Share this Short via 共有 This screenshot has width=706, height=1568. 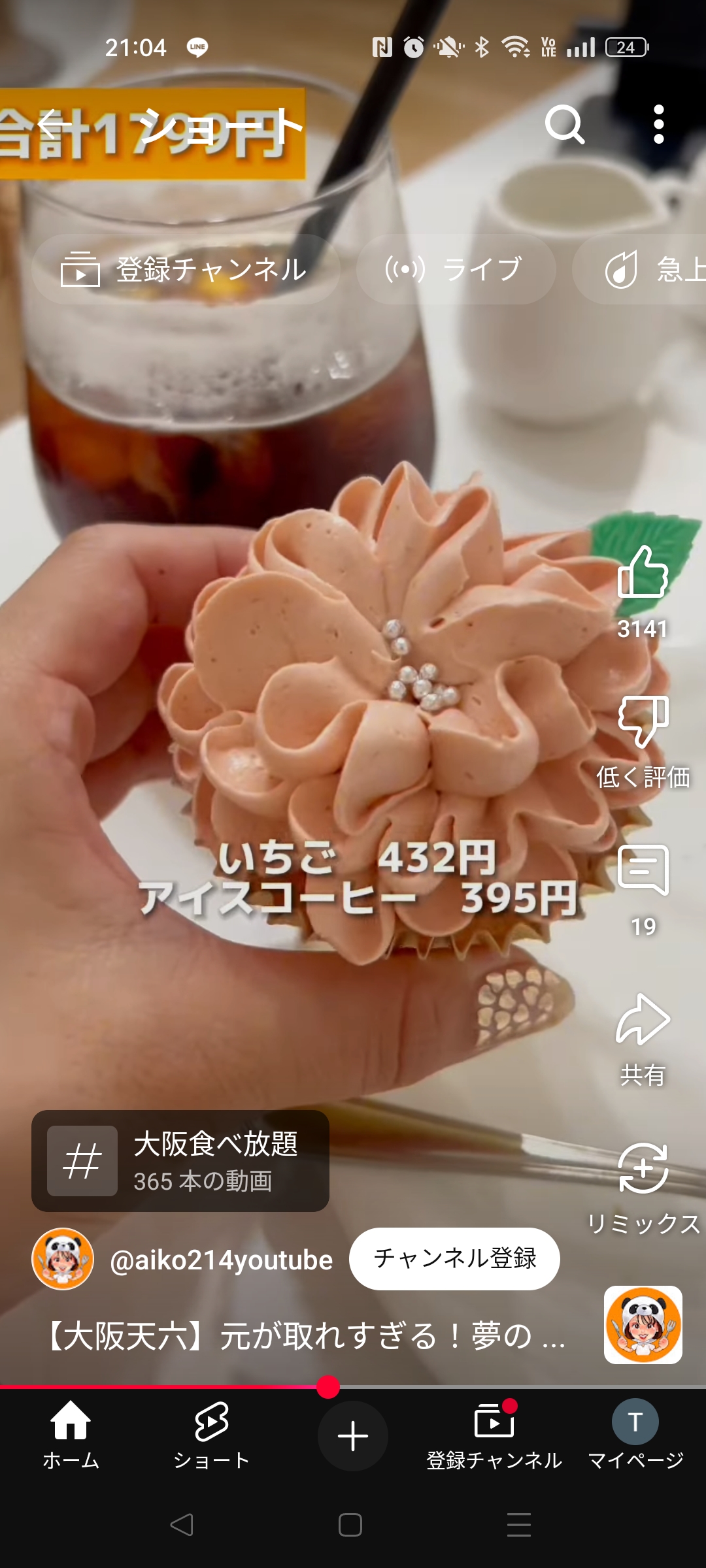(x=643, y=1021)
